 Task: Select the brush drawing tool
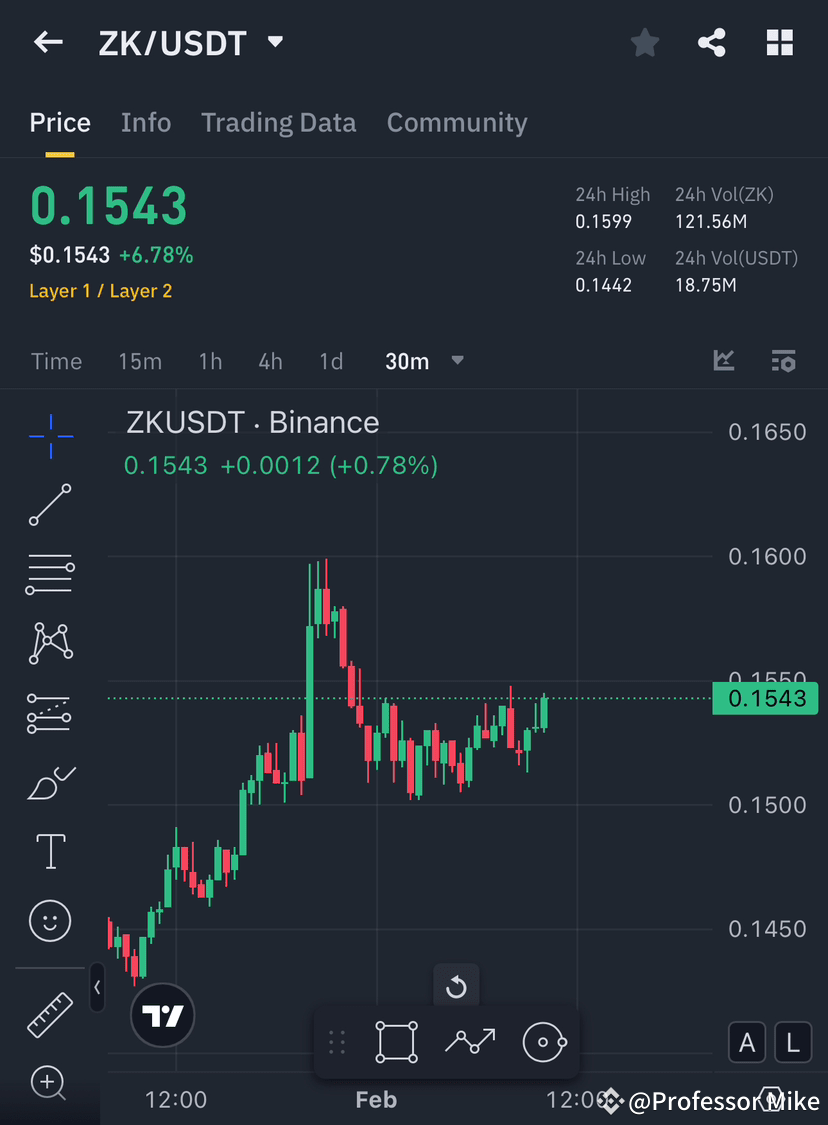[50, 782]
